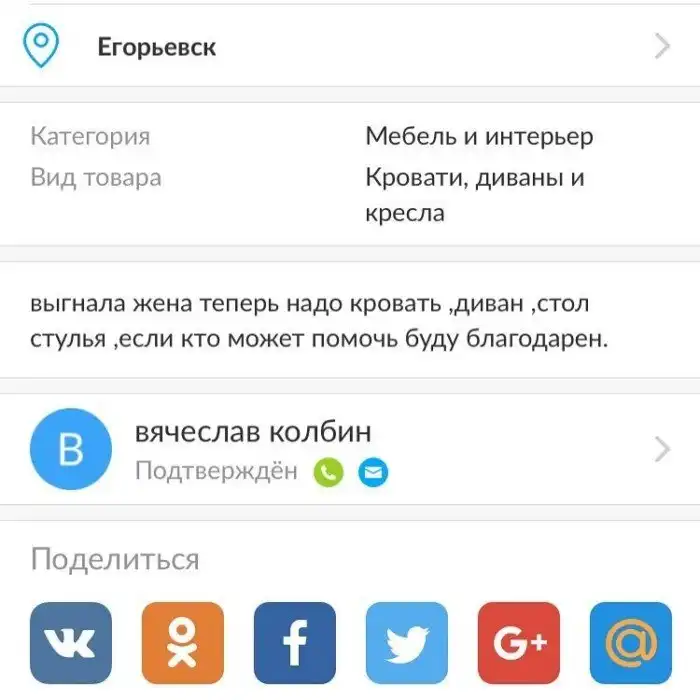Open the Егорьевск location row
The height and width of the screenshot is (700, 700).
click(x=350, y=47)
